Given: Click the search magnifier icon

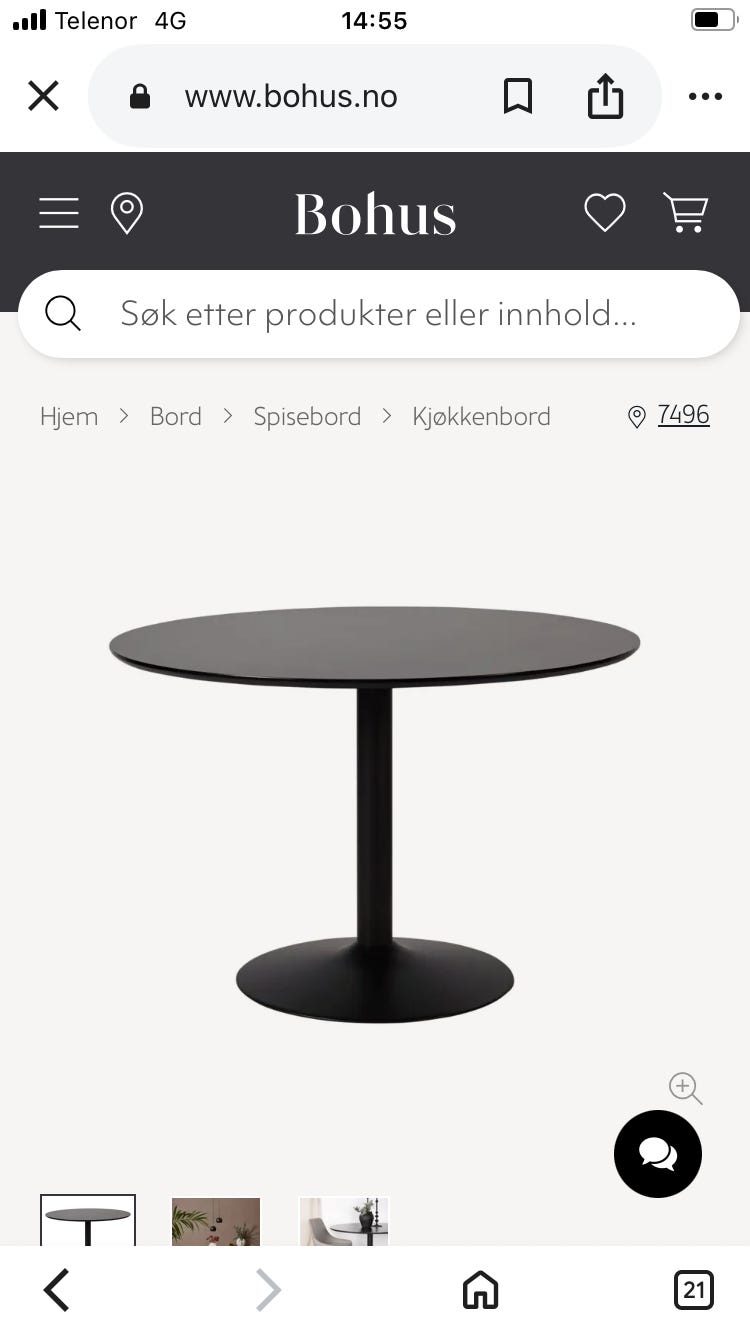Looking at the screenshot, I should point(63,313).
